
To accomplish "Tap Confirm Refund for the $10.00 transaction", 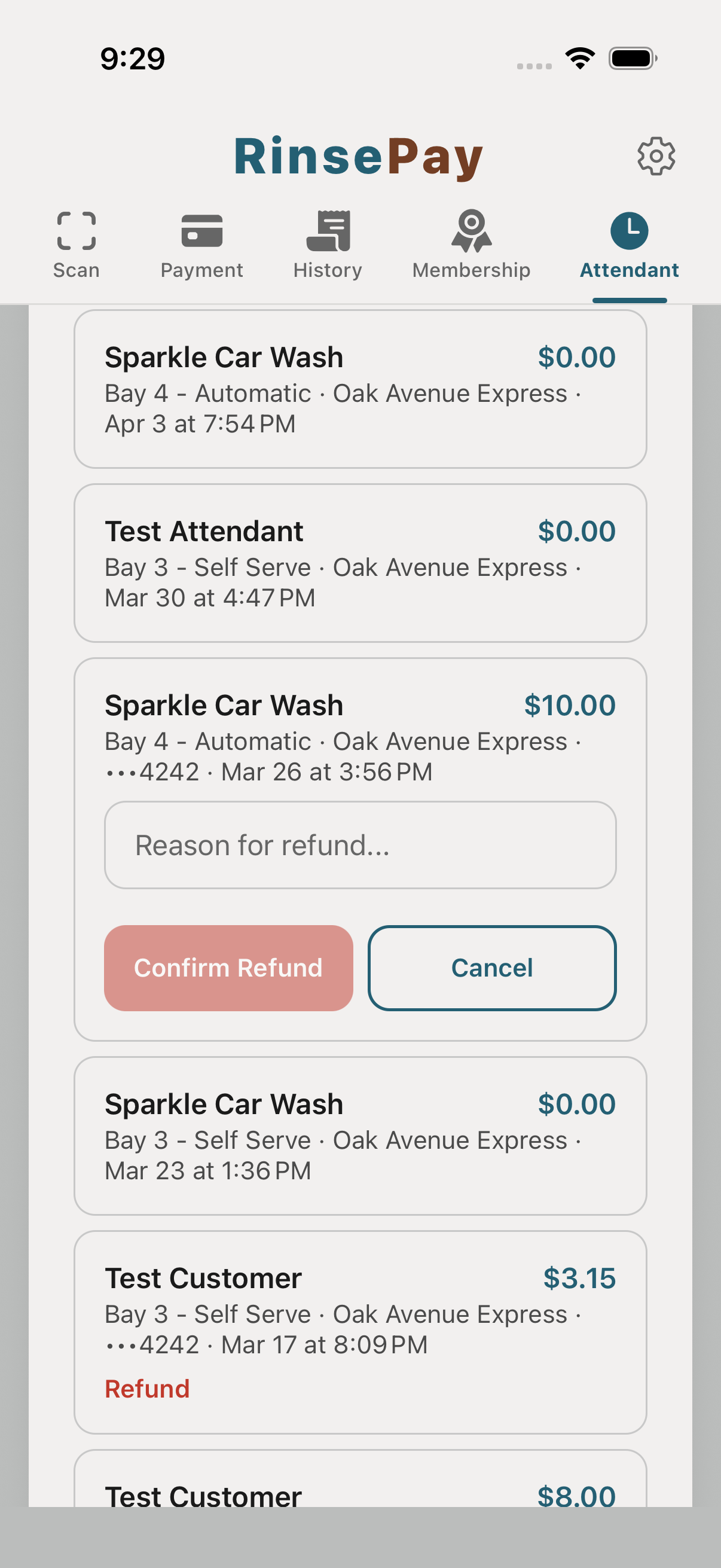I will point(229,968).
